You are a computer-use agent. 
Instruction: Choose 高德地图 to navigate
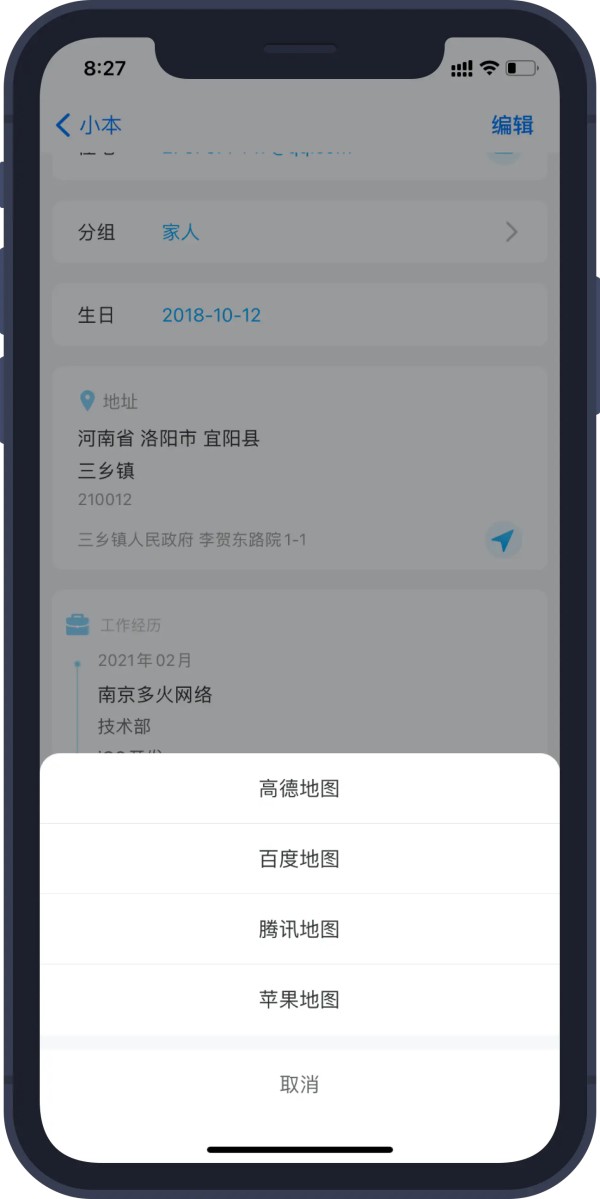click(299, 789)
